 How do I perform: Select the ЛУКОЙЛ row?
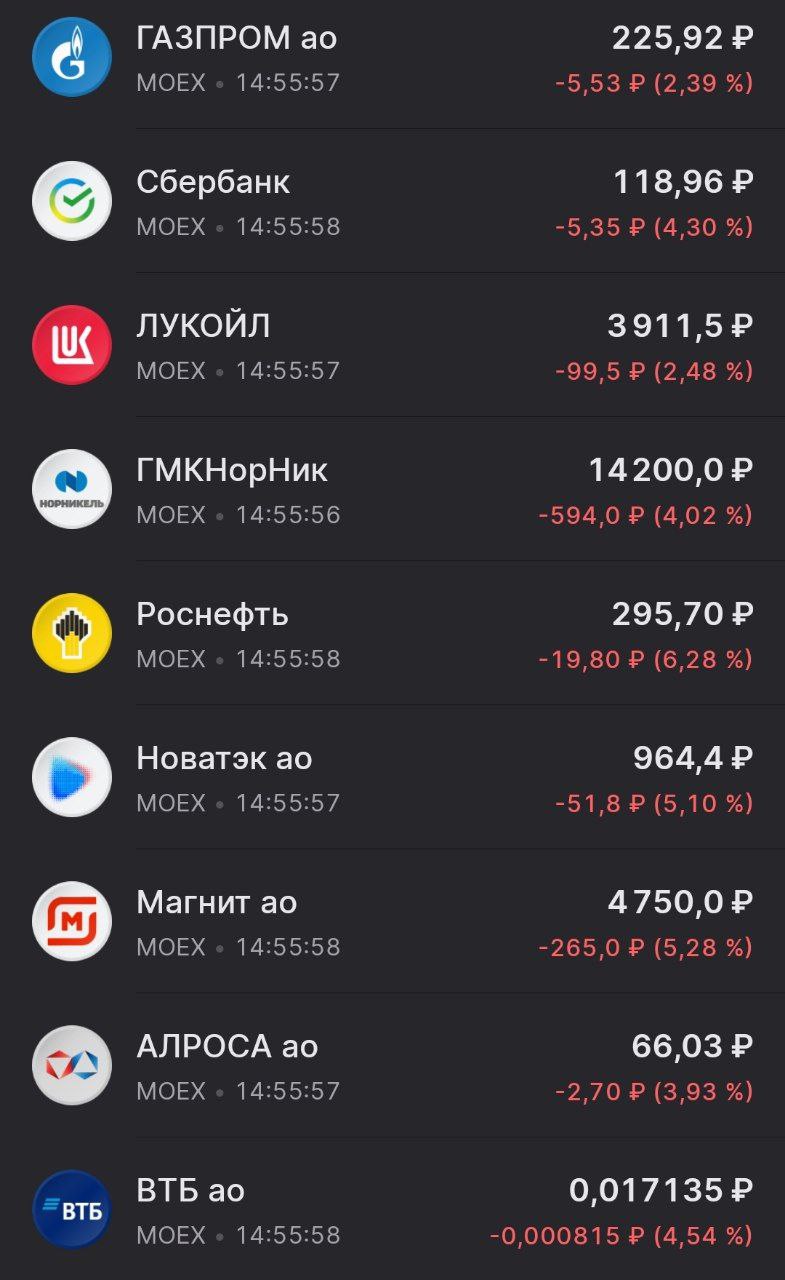coord(390,345)
